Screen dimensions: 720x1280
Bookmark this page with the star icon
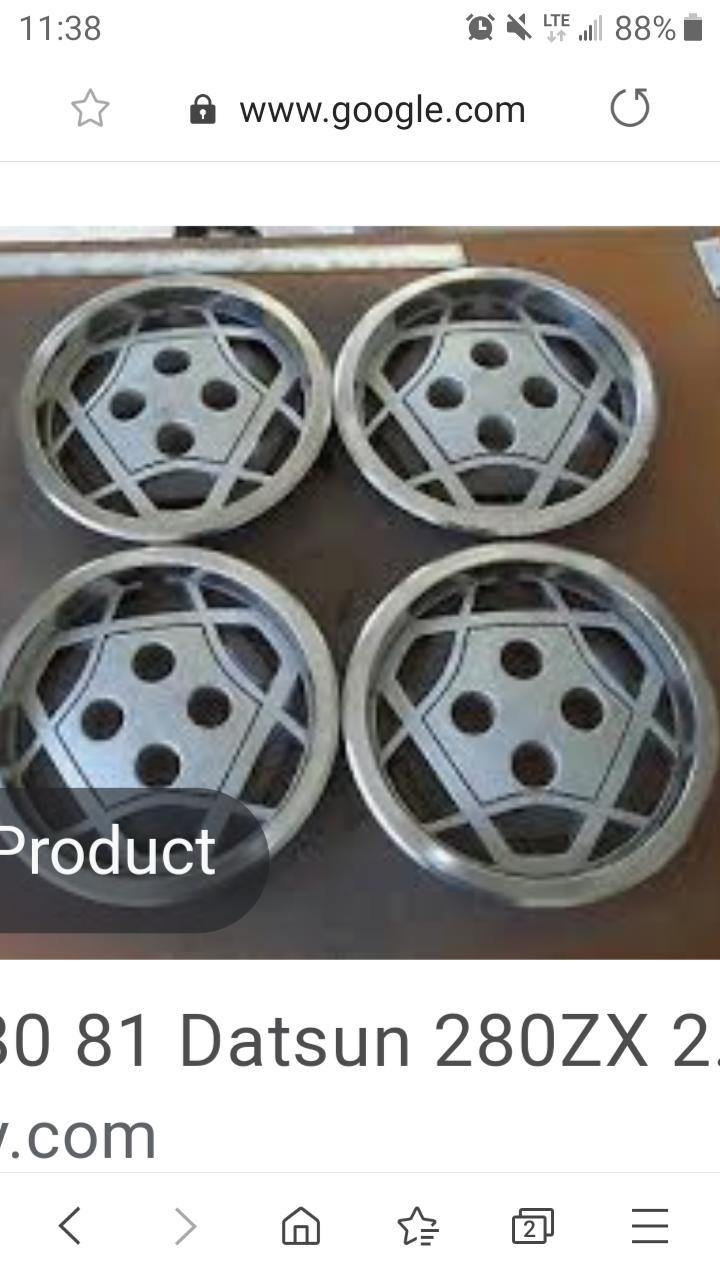coord(90,108)
